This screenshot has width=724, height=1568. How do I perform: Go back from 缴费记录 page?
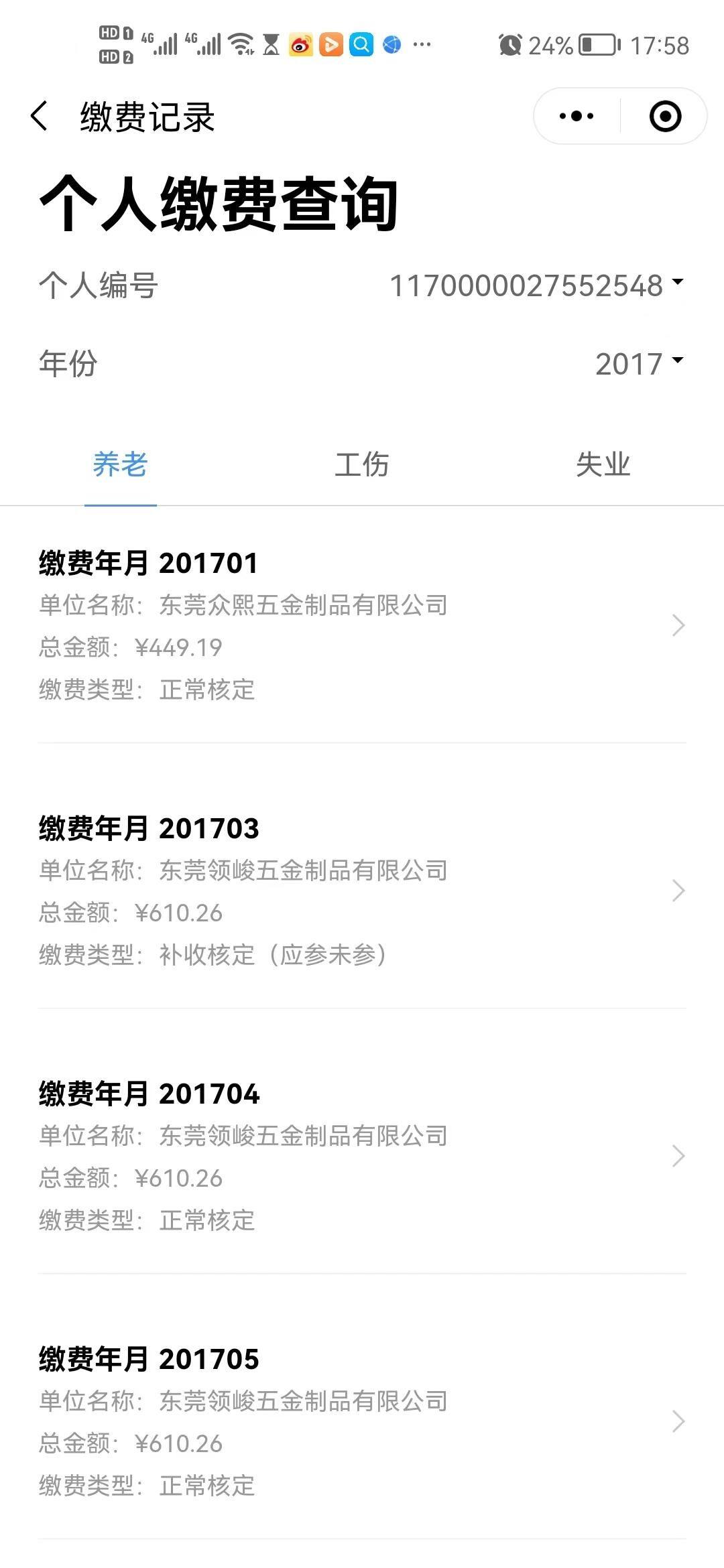pos(40,117)
